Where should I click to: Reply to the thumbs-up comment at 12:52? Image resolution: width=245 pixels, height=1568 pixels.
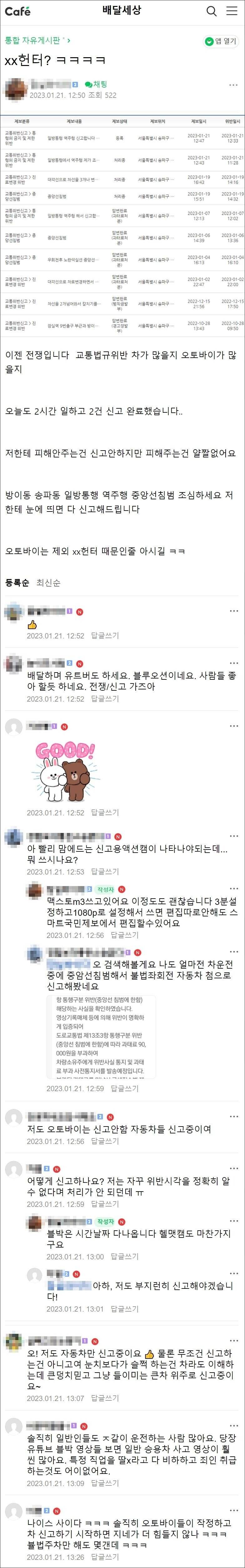[105, 635]
